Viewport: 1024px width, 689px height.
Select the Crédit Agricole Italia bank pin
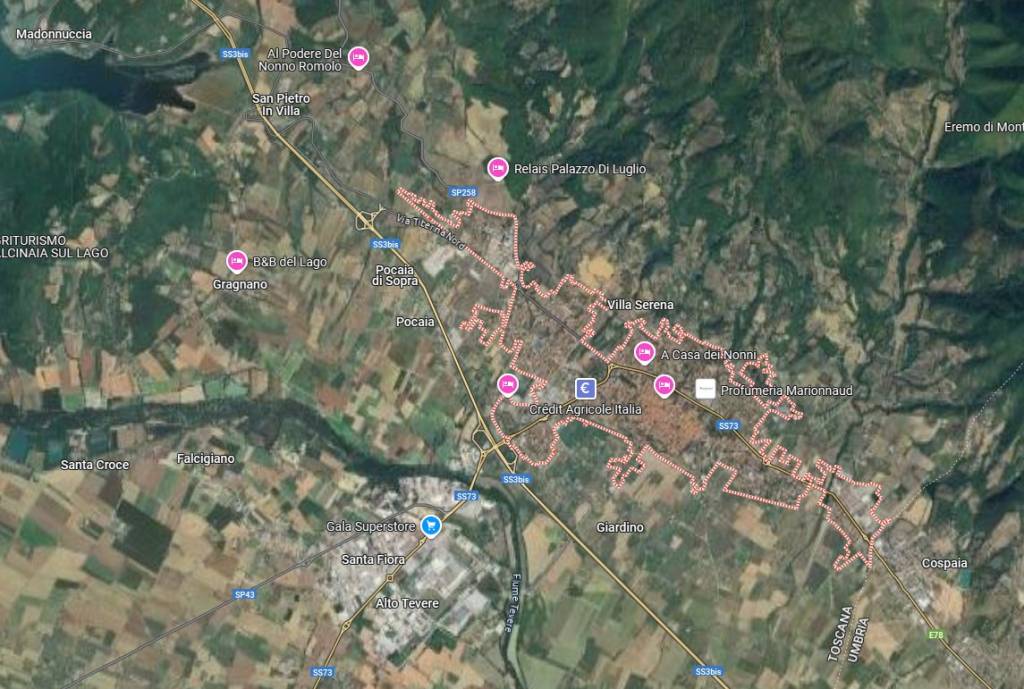tap(587, 388)
